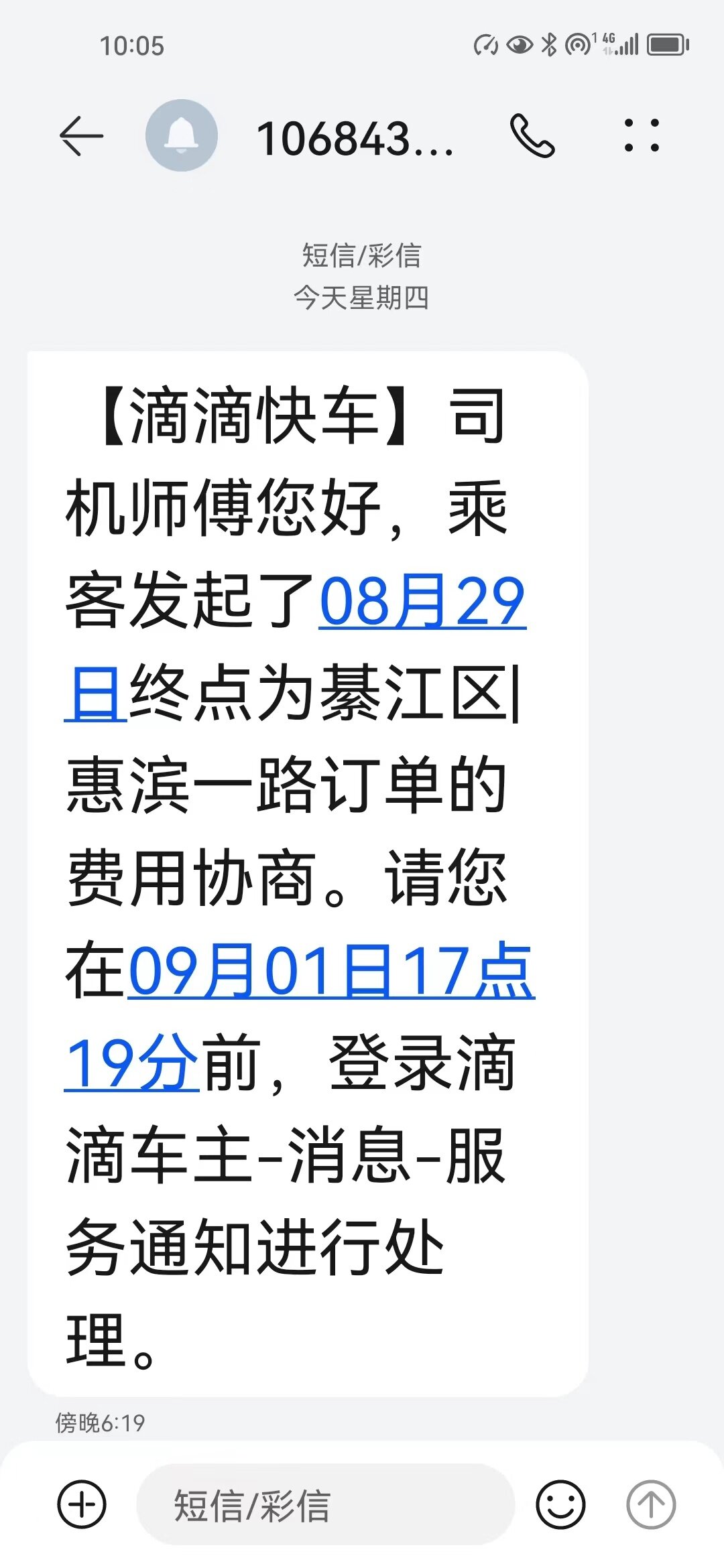Open the sender's bell avatar
This screenshot has width=724, height=1568.
click(182, 136)
